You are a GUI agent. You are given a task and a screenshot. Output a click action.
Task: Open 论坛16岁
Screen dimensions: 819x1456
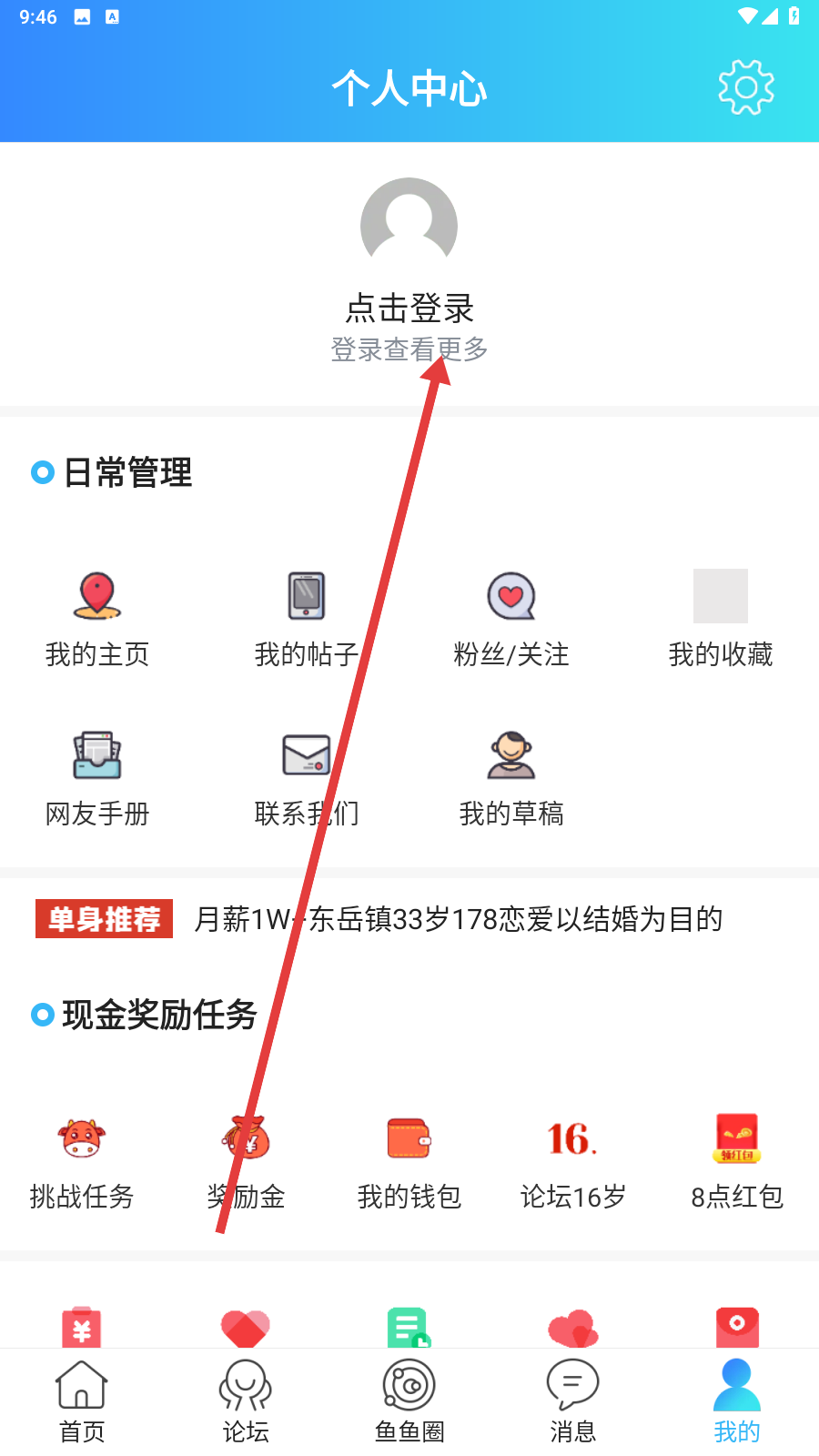(573, 1162)
